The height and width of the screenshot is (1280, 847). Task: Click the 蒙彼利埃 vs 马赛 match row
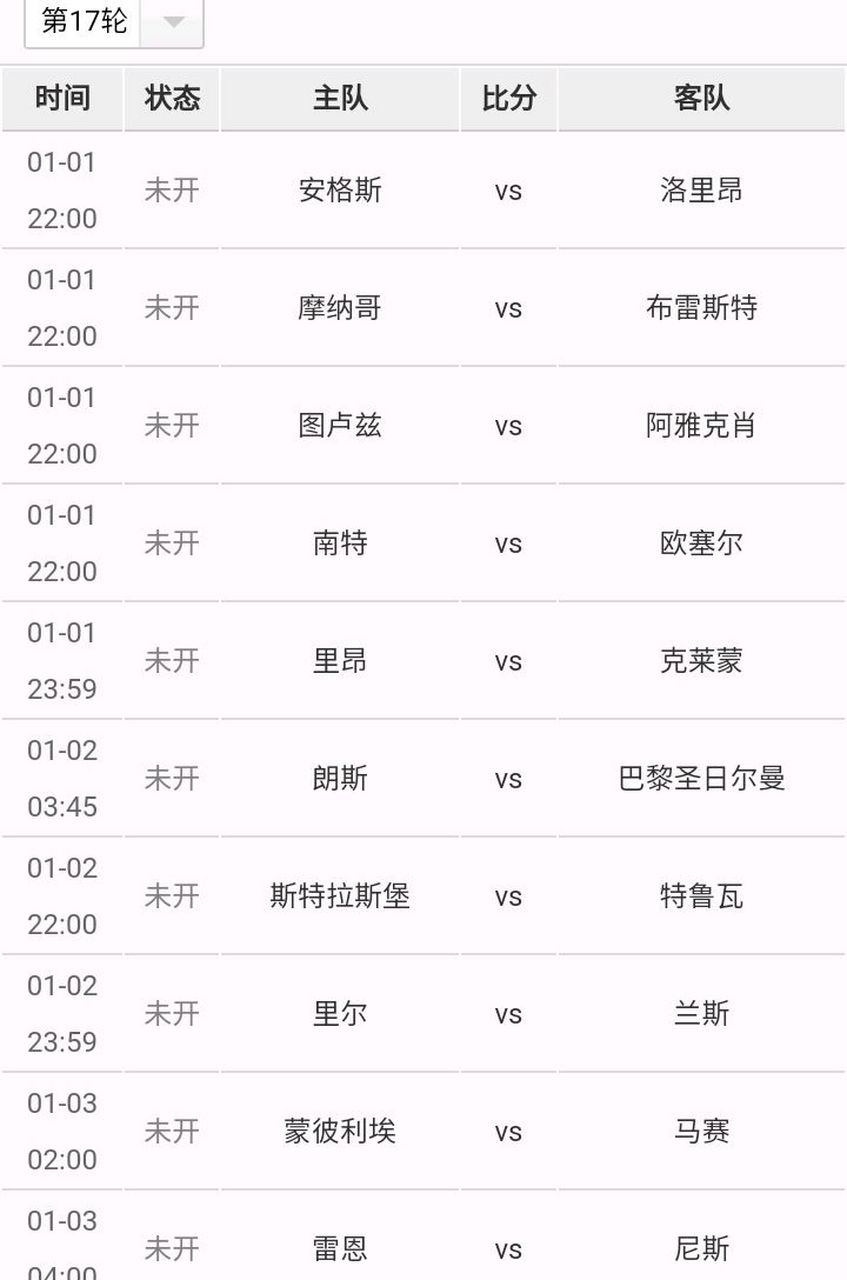(x=423, y=1131)
